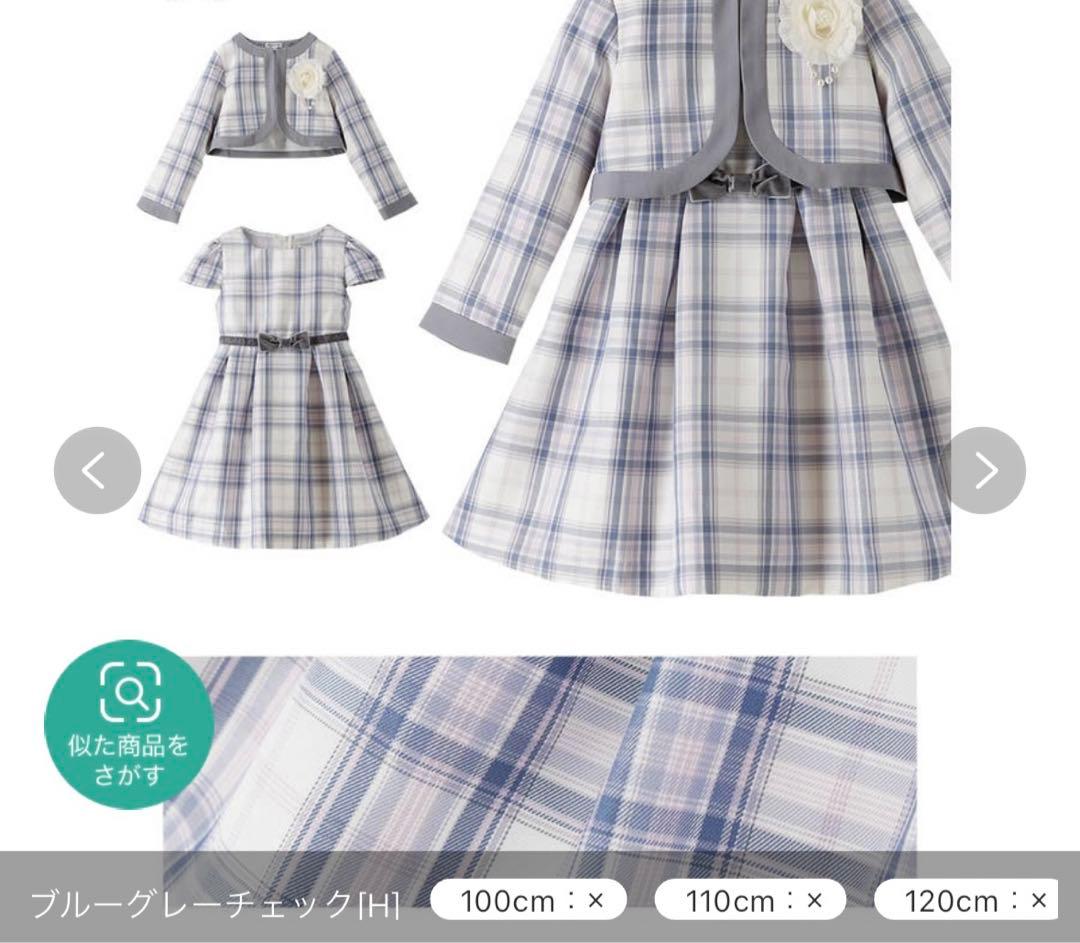Go to the previous product image
This screenshot has width=1080, height=943.
97,470
